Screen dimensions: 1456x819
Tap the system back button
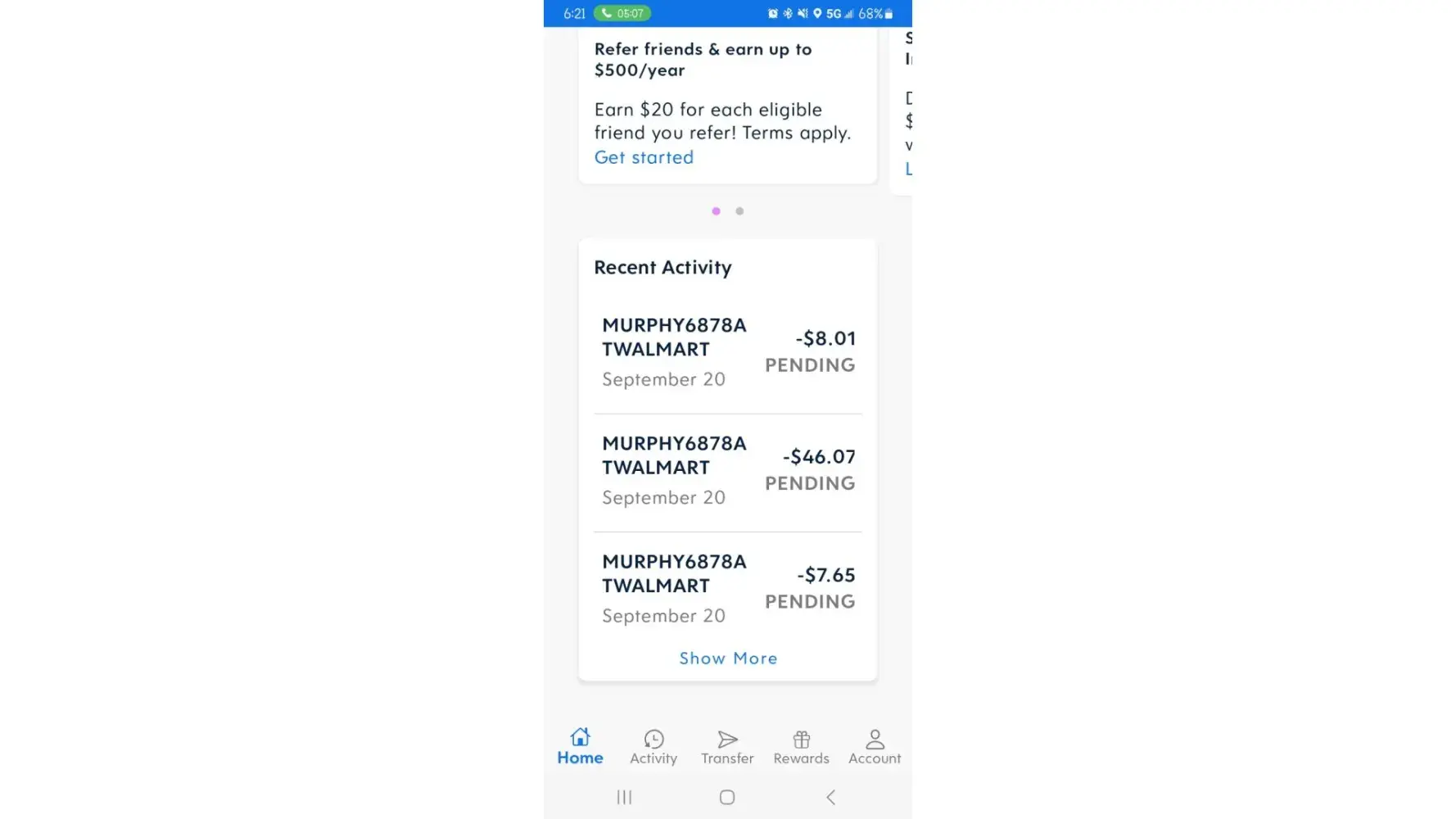pos(830,797)
